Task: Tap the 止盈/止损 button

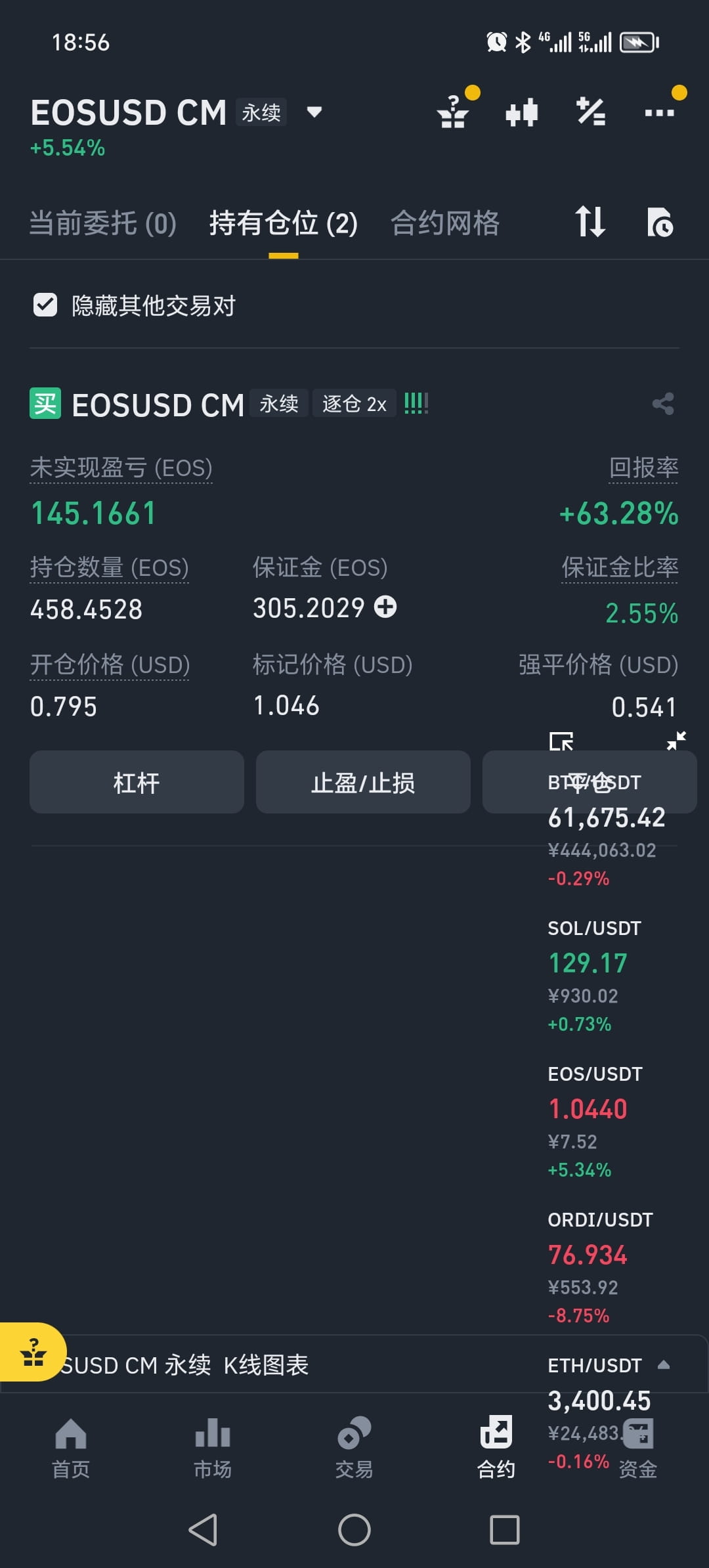Action: coord(363,782)
